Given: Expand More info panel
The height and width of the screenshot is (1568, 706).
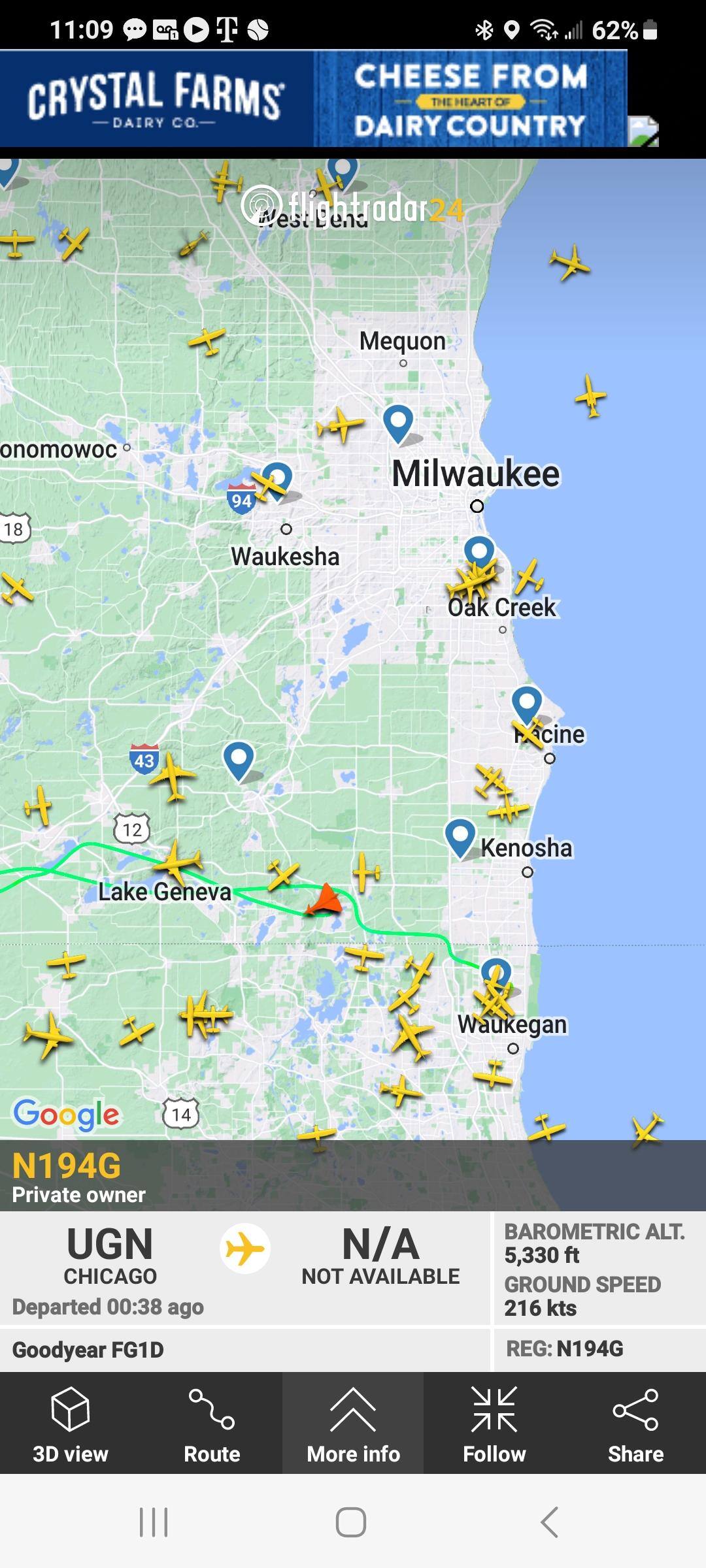Looking at the screenshot, I should [x=353, y=1424].
